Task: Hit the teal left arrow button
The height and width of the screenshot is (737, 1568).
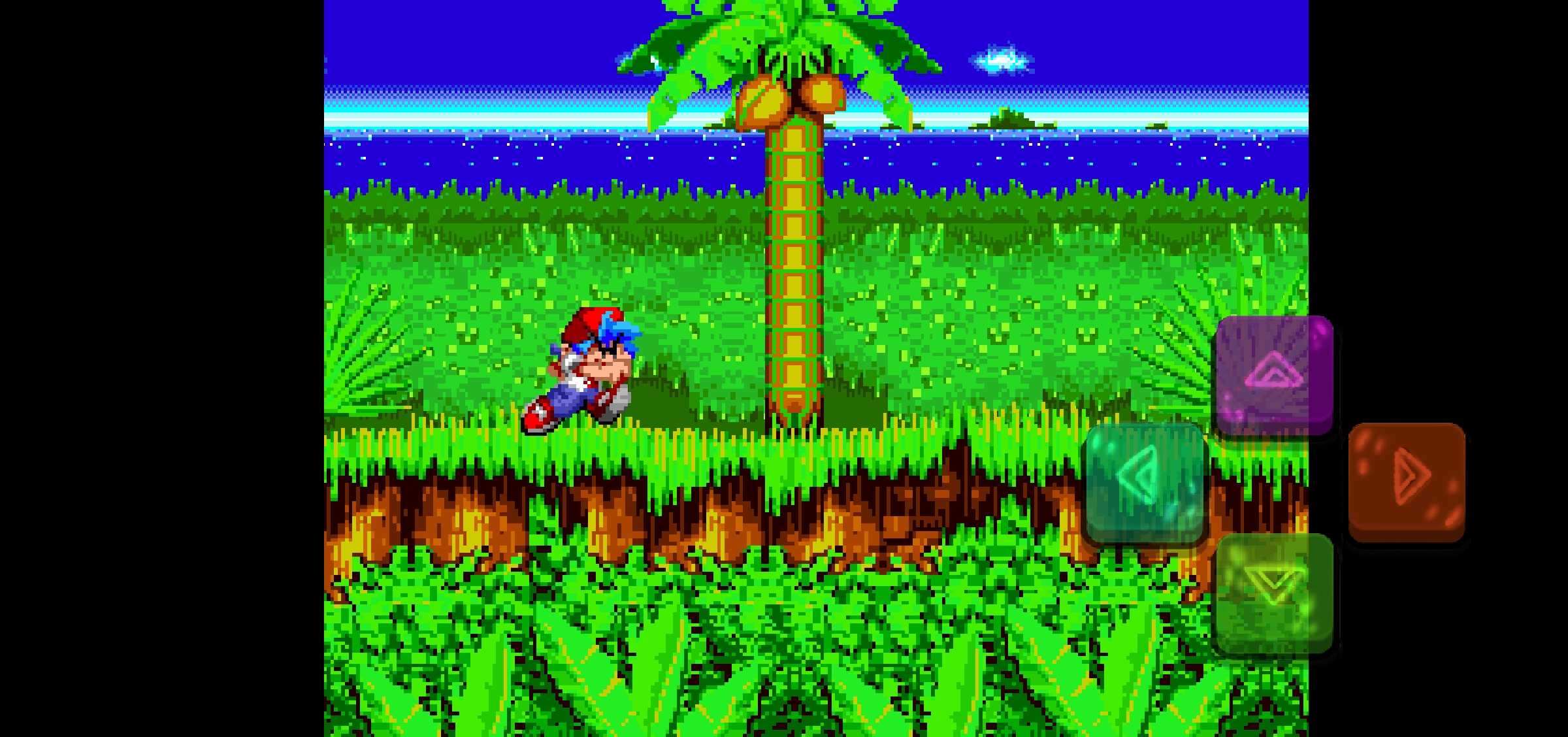Action: click(1145, 482)
